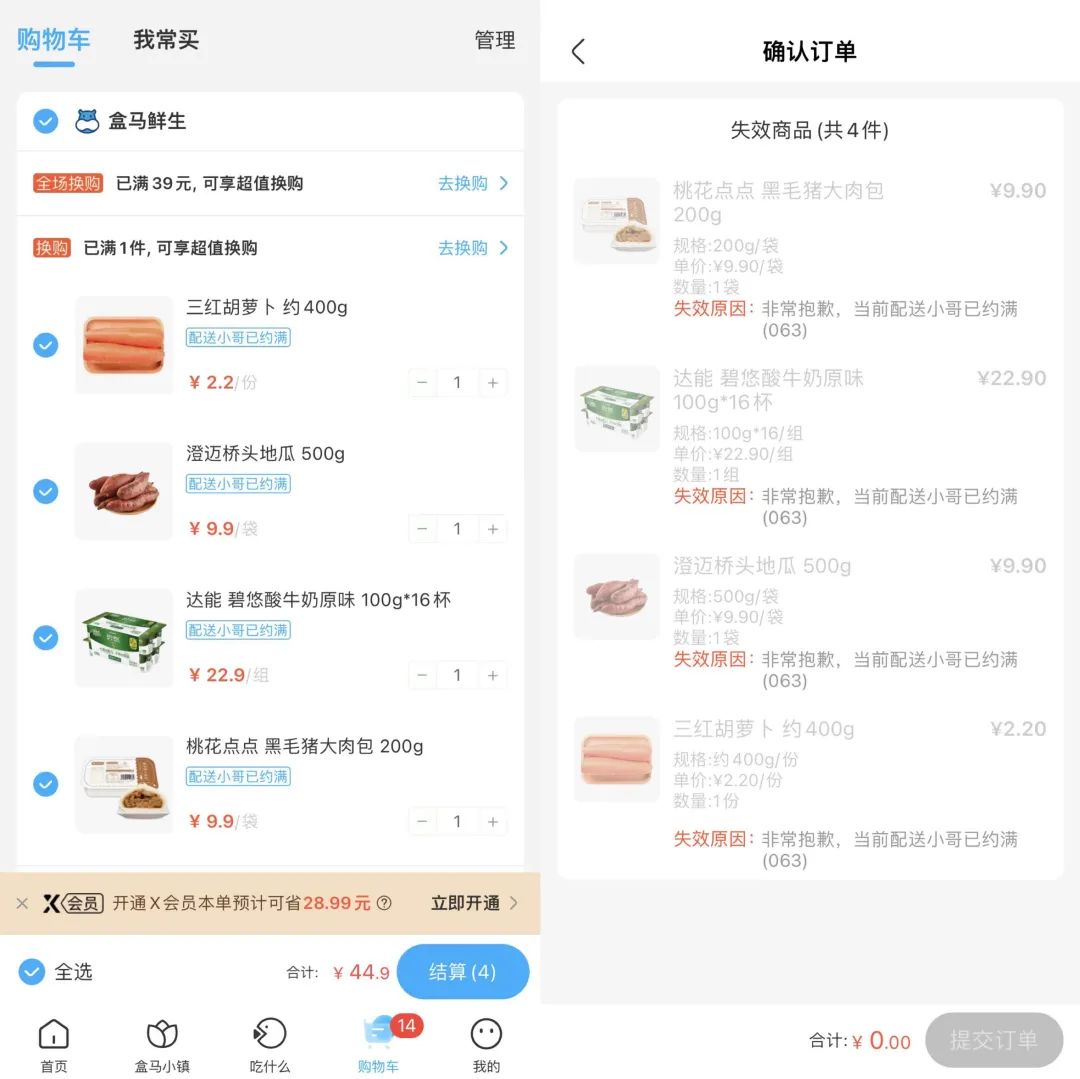Decrease quantity of 达能 碧悠酸牛奶原味
This screenshot has width=1080, height=1079.
[423, 676]
